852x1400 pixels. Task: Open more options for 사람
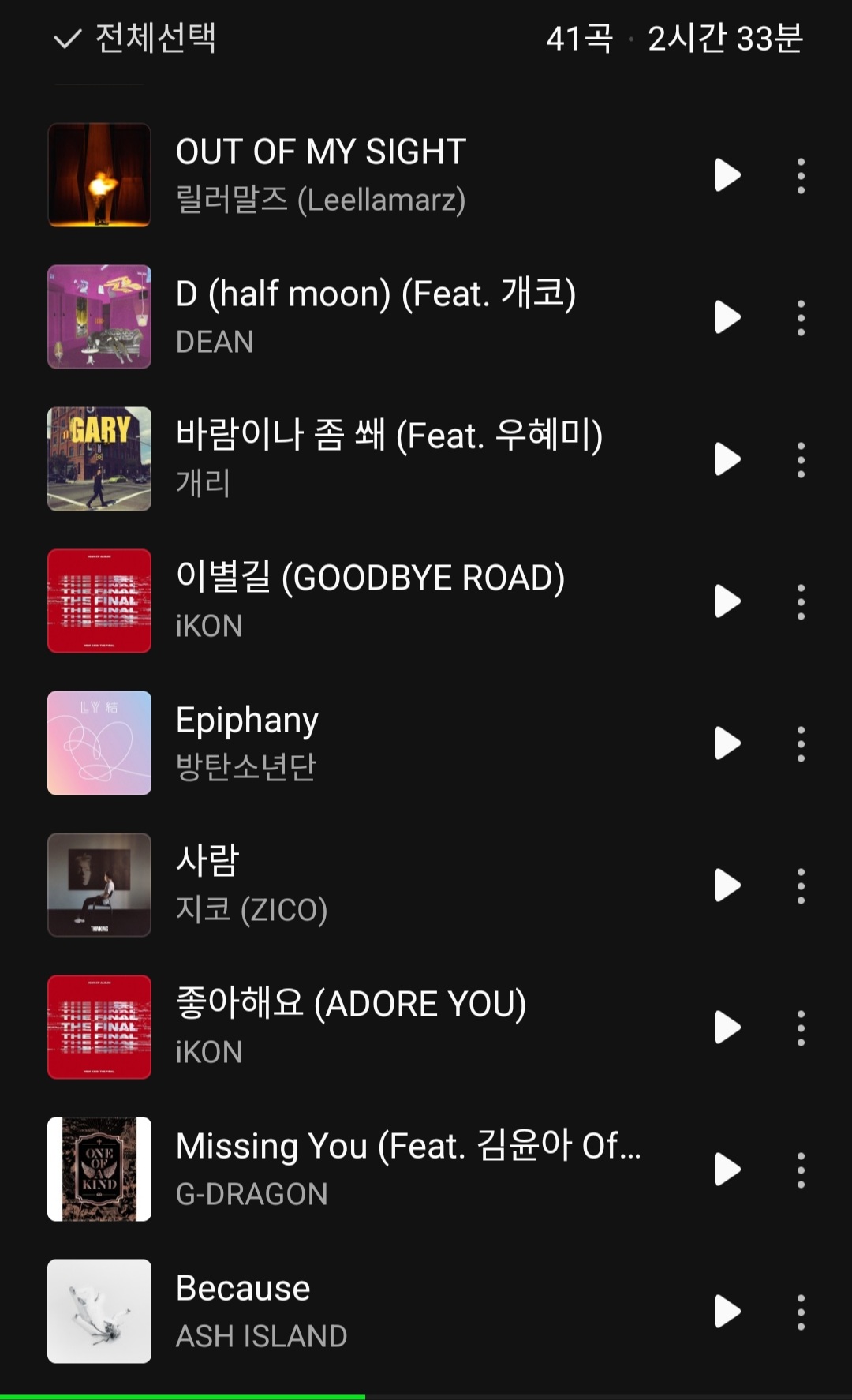click(801, 885)
